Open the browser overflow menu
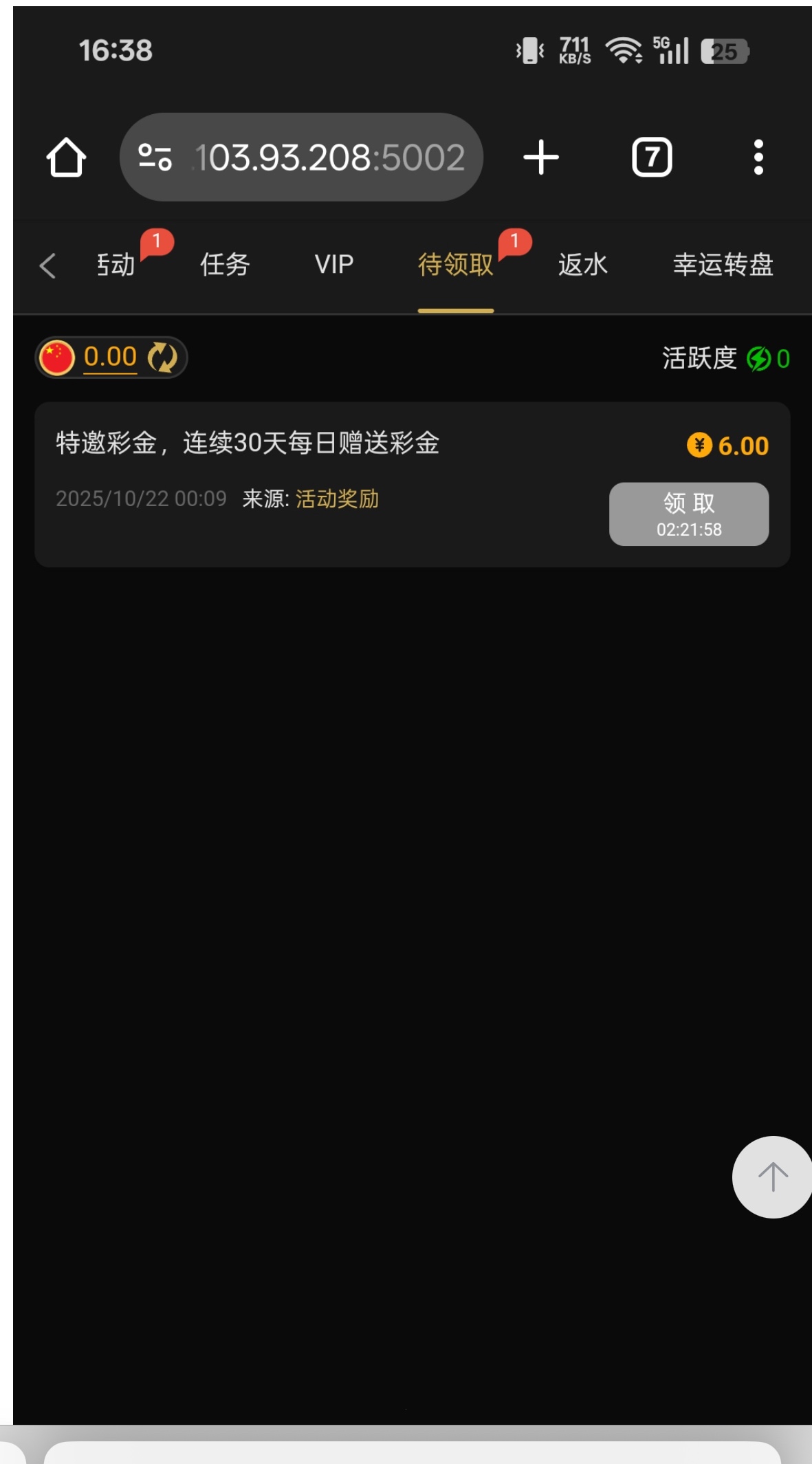The image size is (812, 1464). 758,157
